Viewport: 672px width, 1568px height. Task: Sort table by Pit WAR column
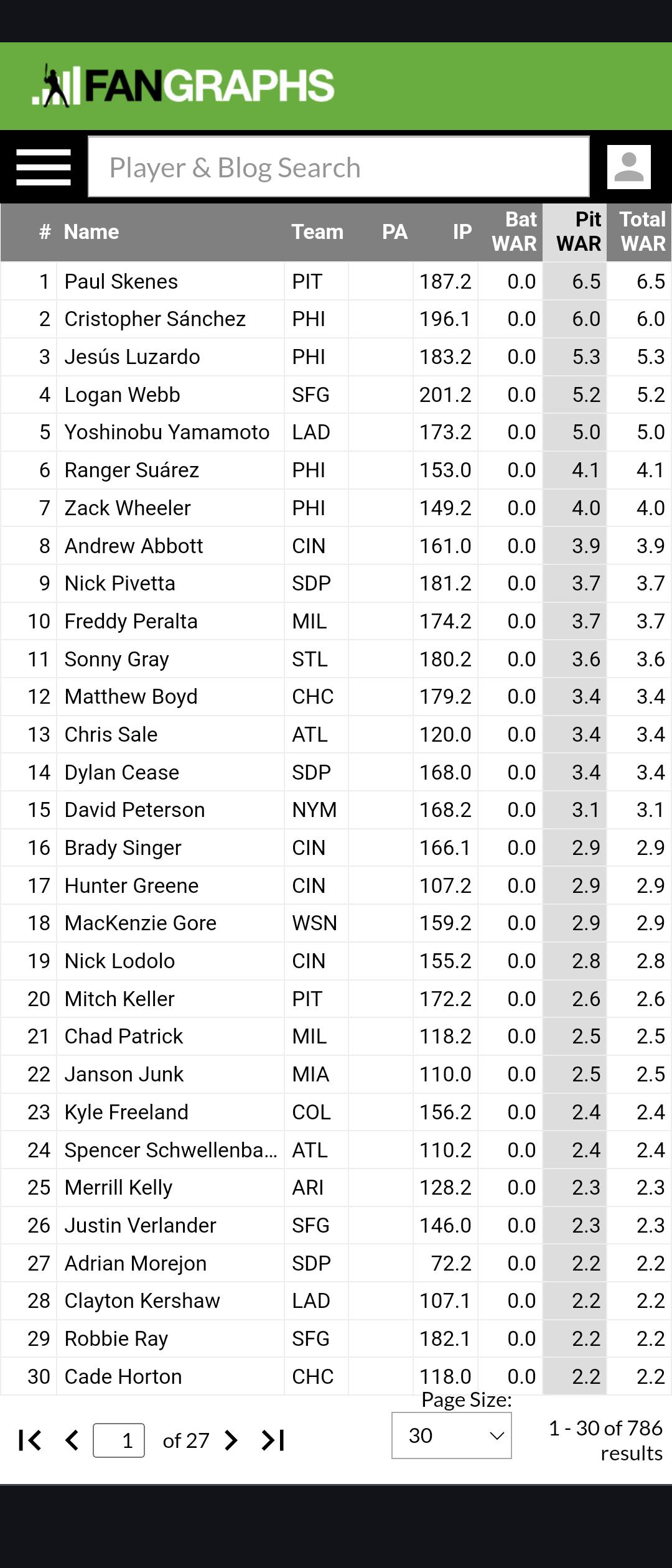click(x=578, y=231)
